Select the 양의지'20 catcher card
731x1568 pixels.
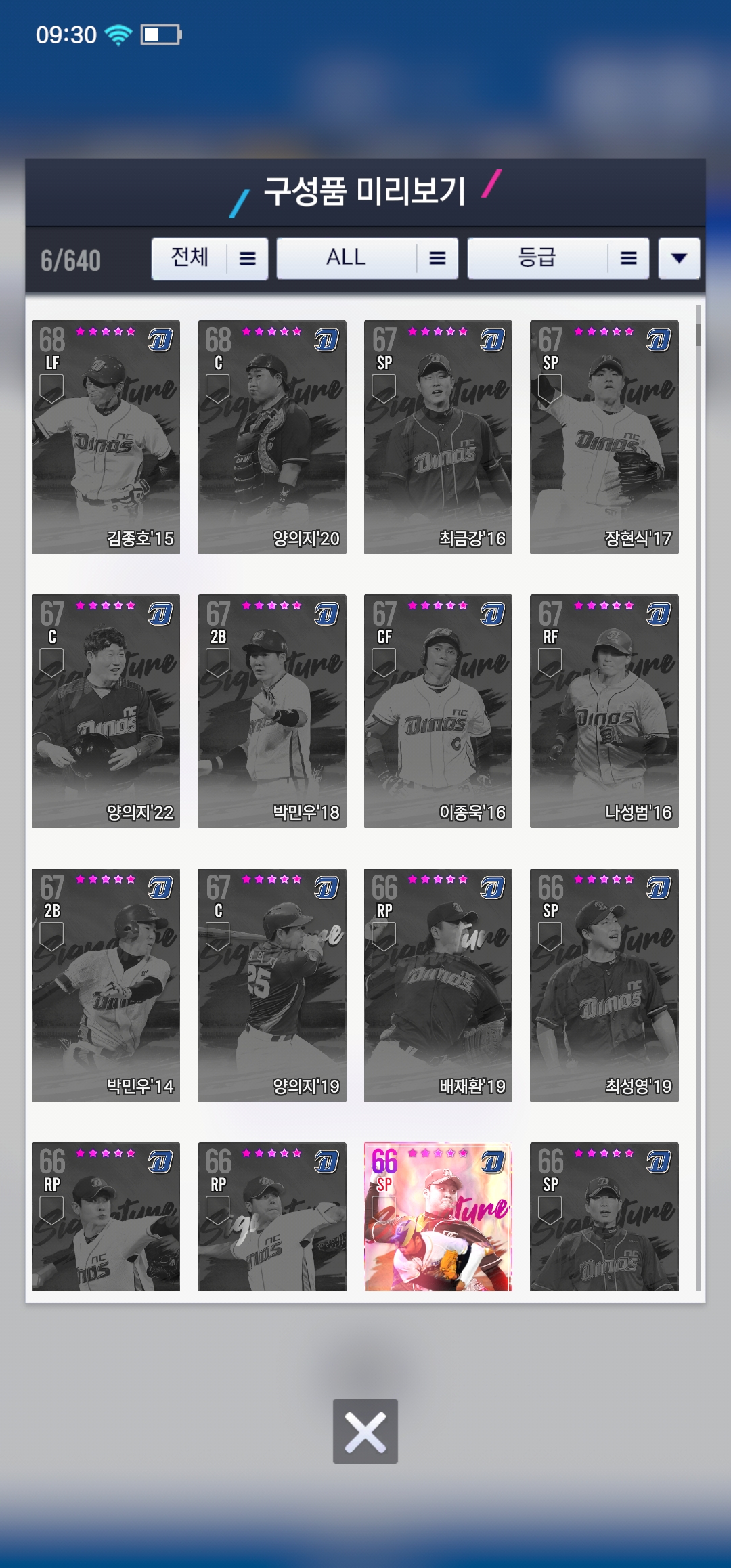coord(272,437)
